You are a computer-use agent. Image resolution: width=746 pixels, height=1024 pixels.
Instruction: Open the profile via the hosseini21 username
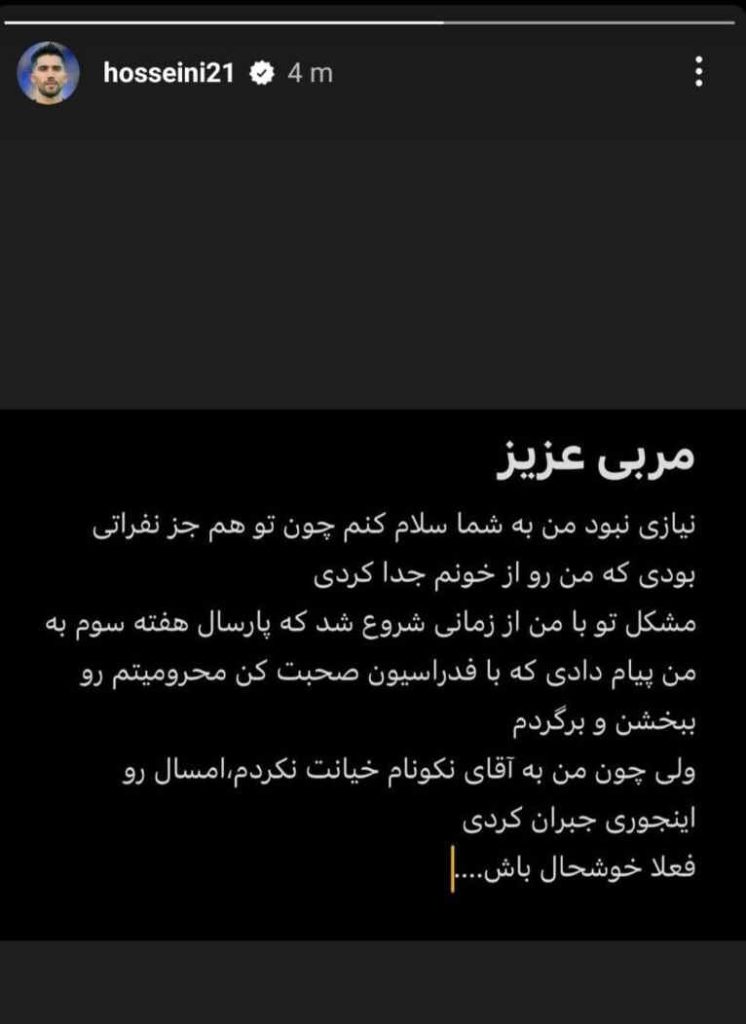169,71
